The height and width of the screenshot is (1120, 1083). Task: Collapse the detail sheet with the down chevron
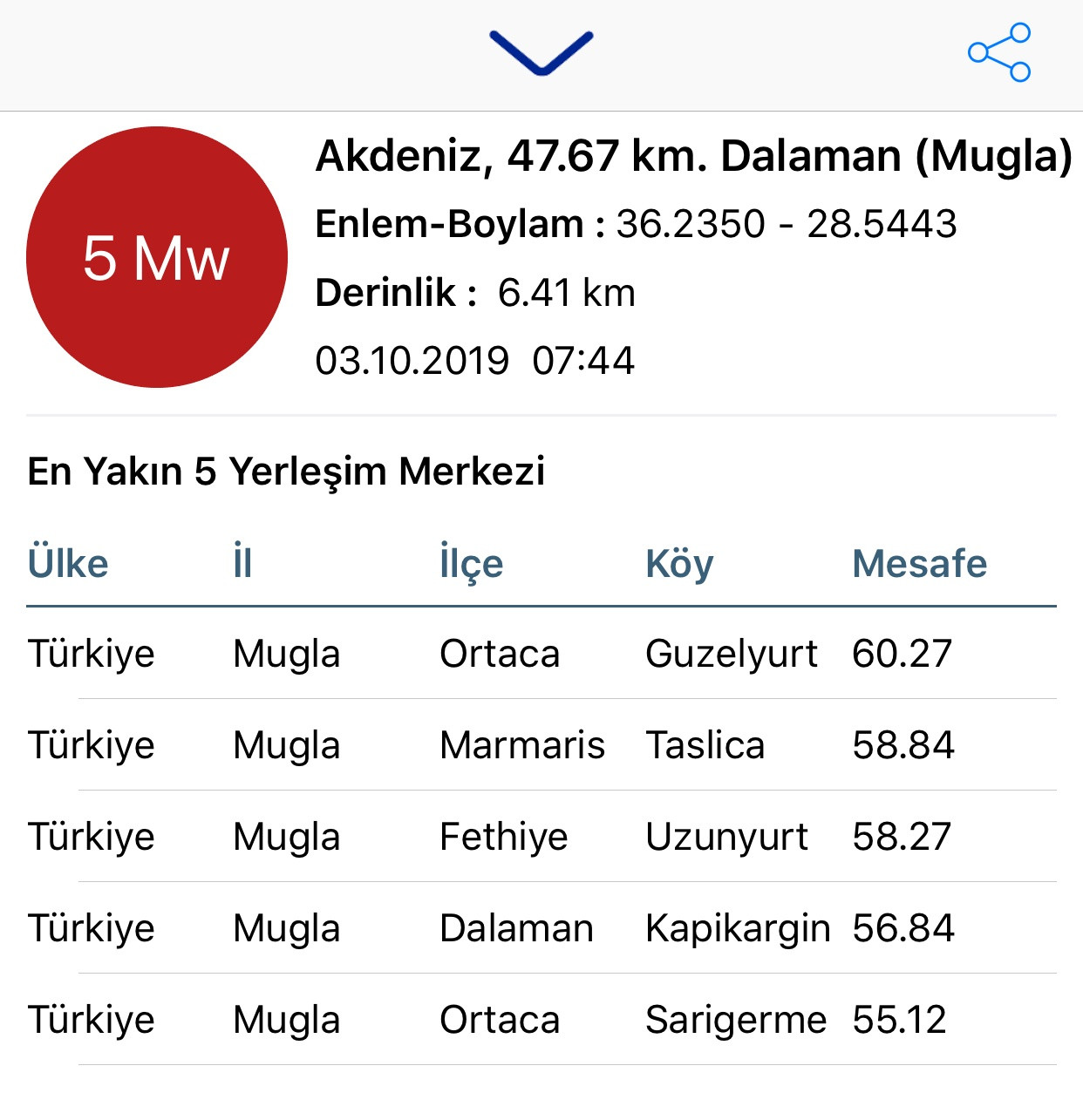pos(541,52)
